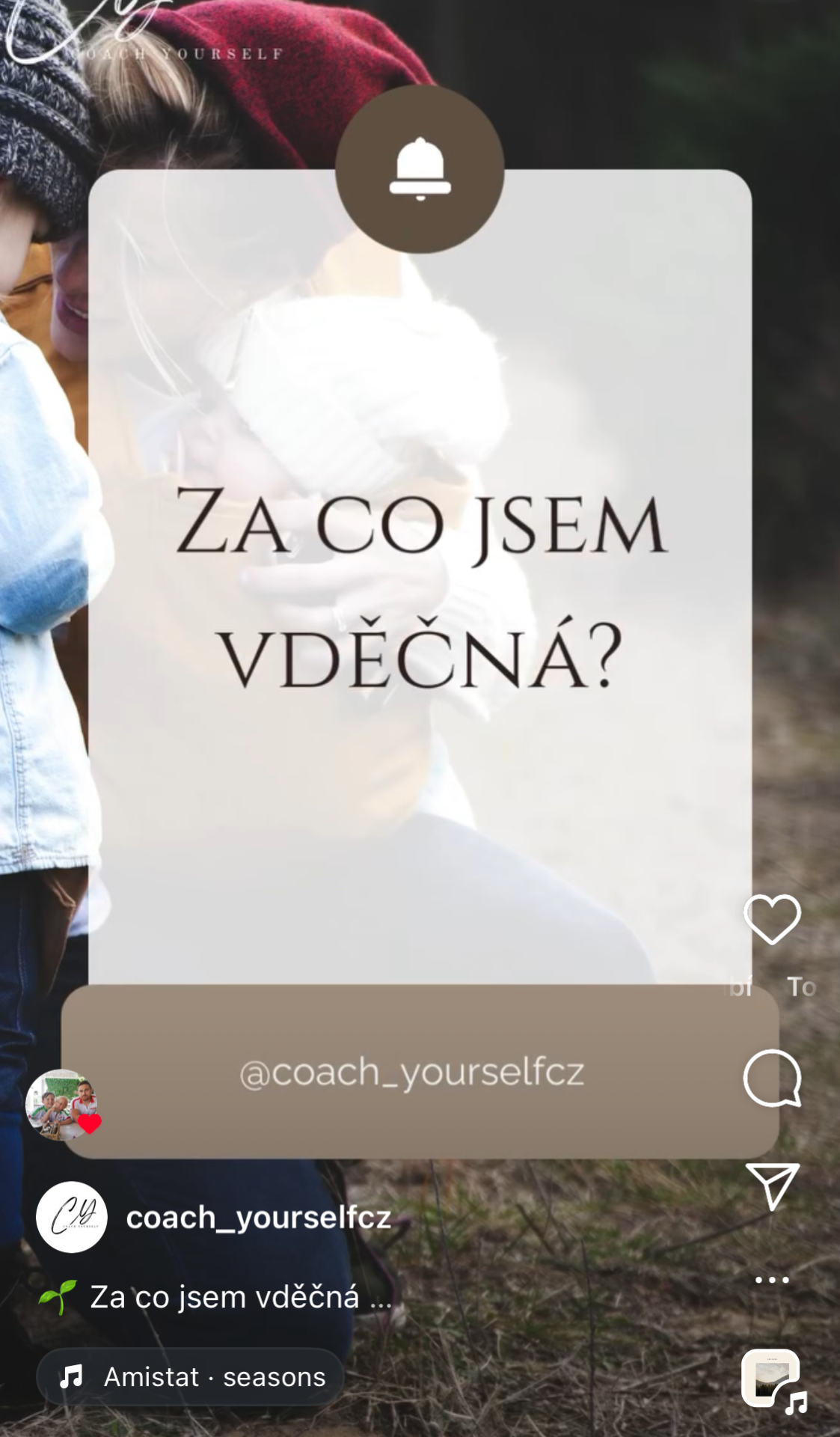Share this reel via the paper plane icon
This screenshot has height=1437, width=840.
pyautogui.click(x=772, y=1185)
